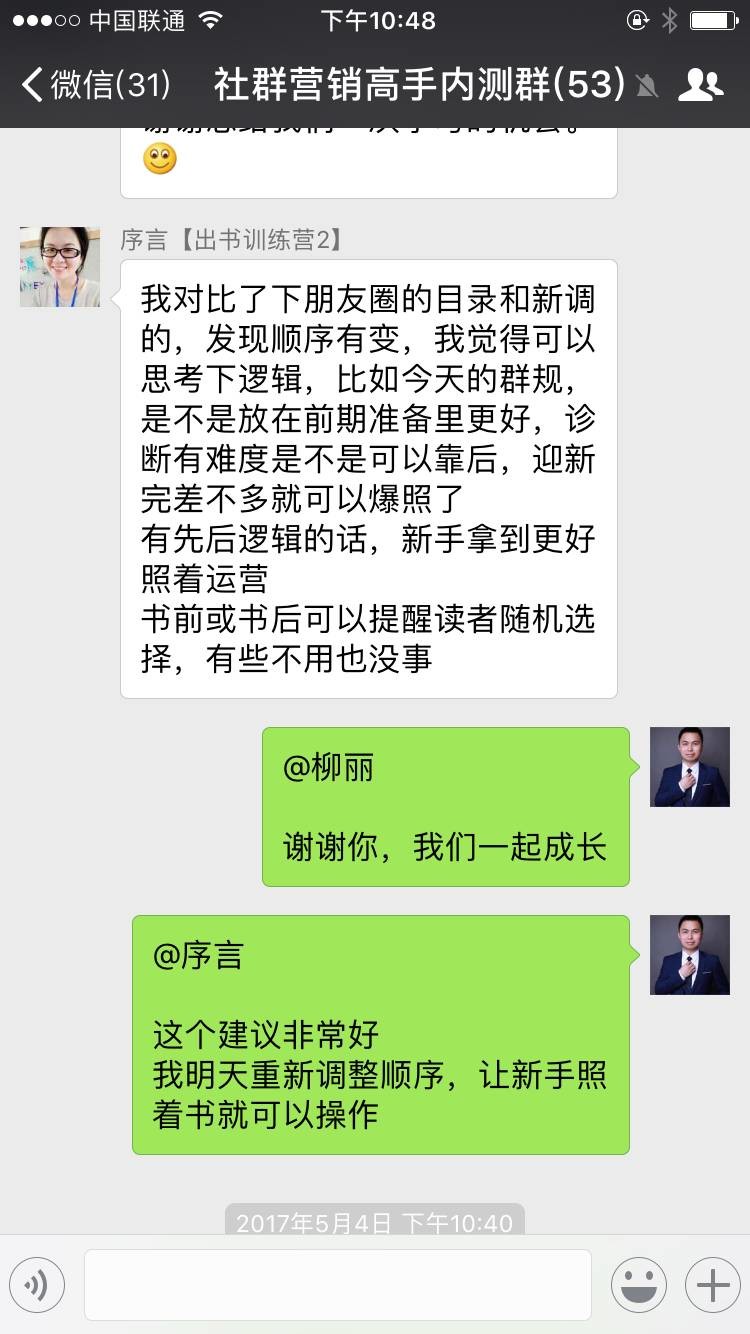
Task: Open the emoji sticker panel
Action: tap(639, 1285)
